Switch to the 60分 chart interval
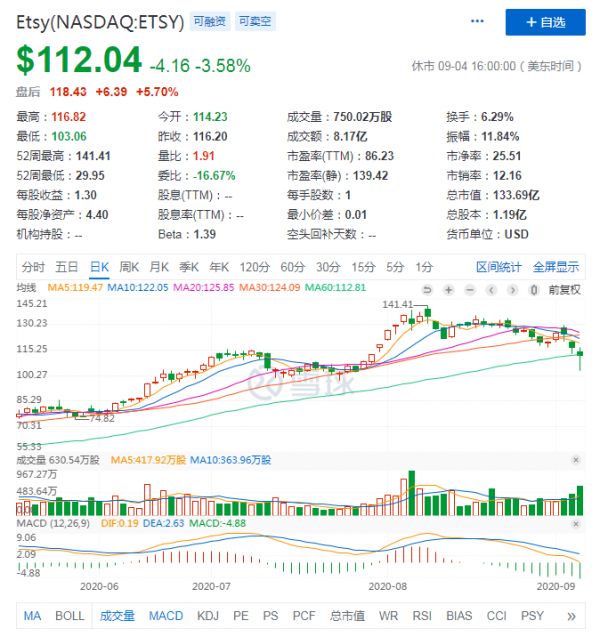 pos(292,267)
